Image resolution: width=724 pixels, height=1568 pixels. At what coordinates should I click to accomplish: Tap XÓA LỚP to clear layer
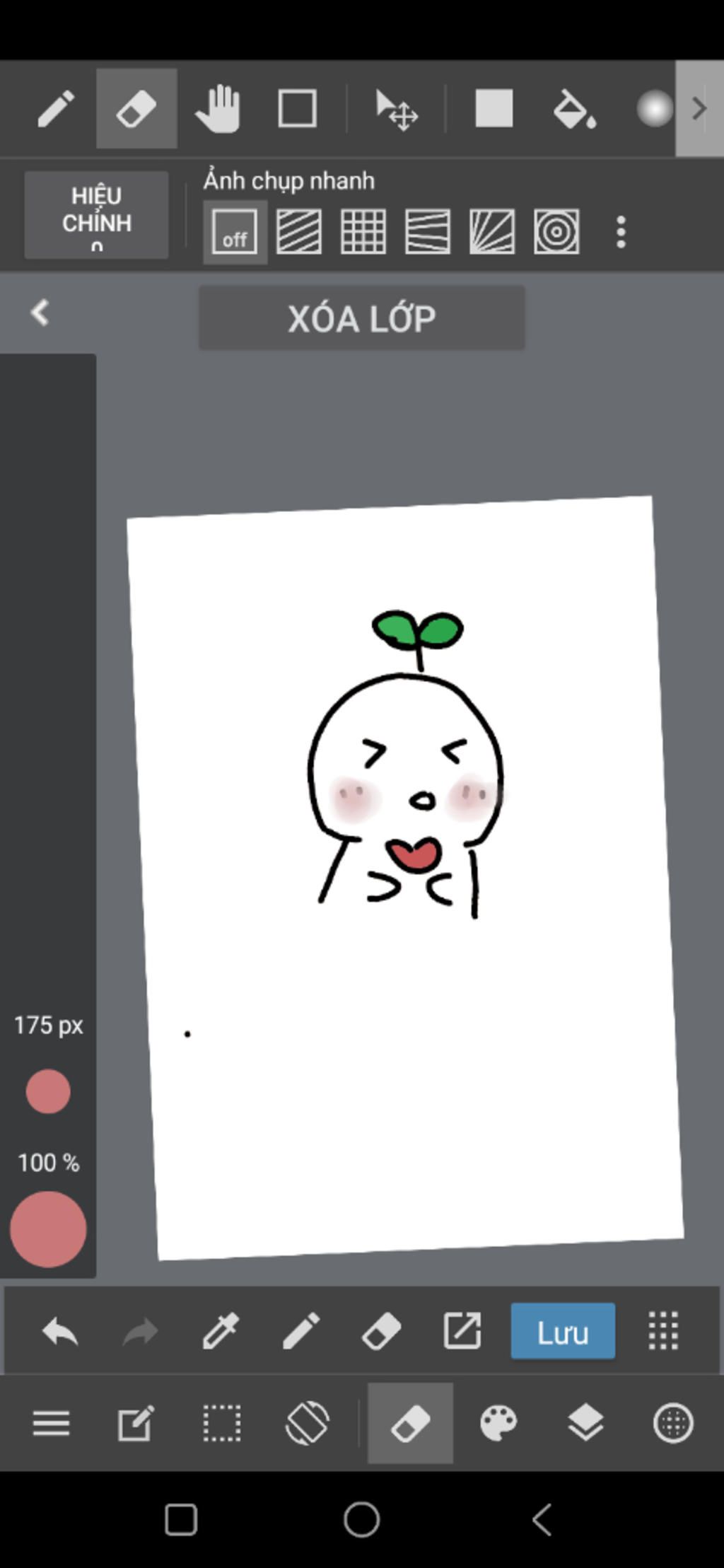click(361, 318)
